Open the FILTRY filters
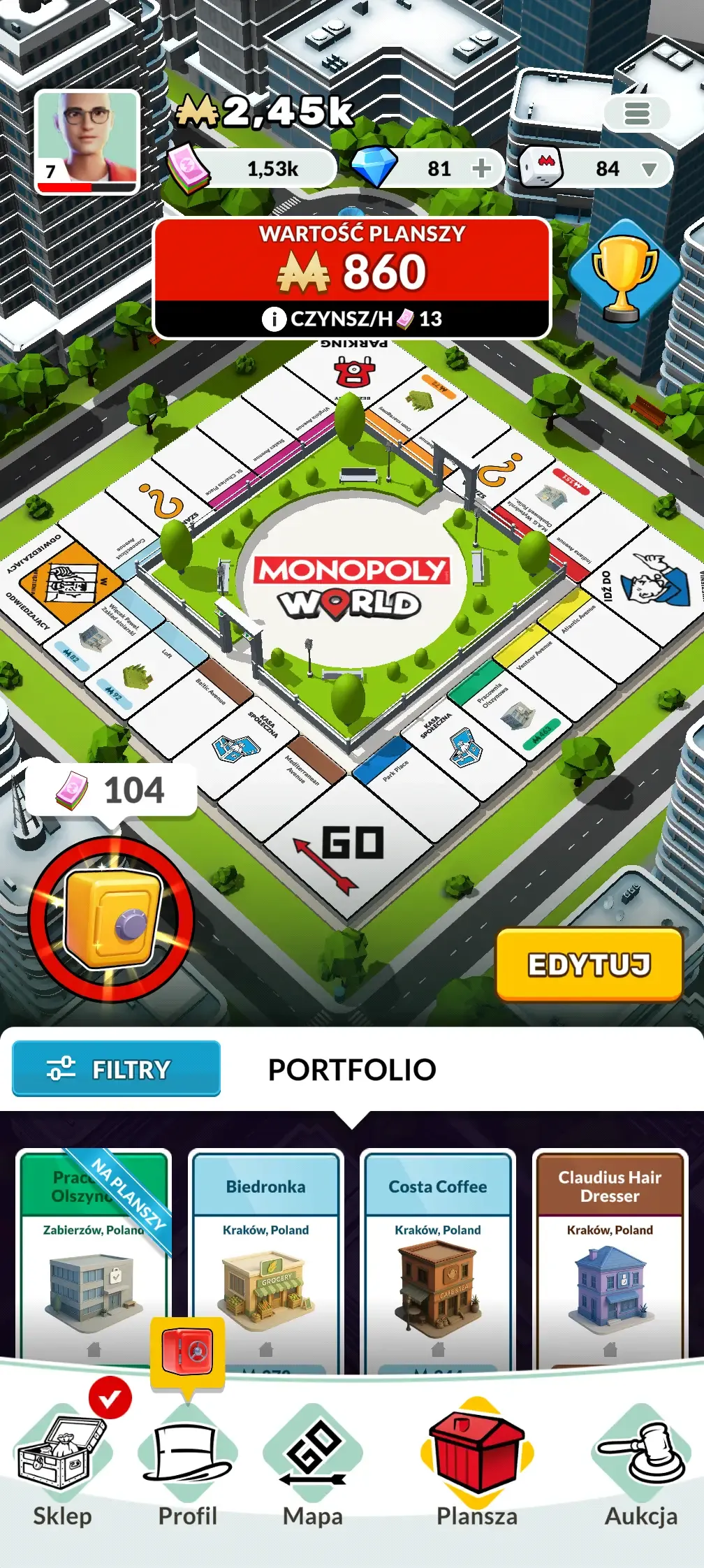 click(x=116, y=1068)
